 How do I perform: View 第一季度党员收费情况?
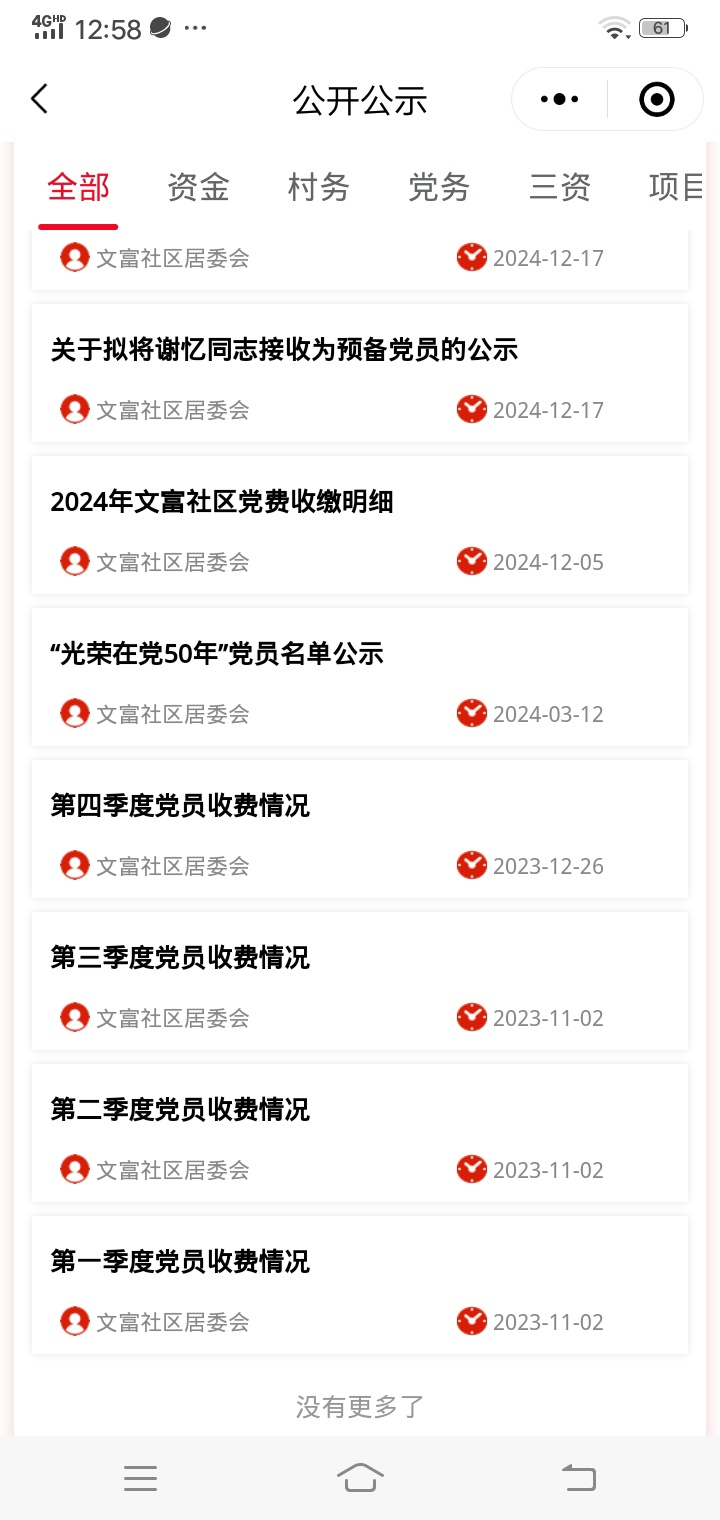(x=180, y=1262)
